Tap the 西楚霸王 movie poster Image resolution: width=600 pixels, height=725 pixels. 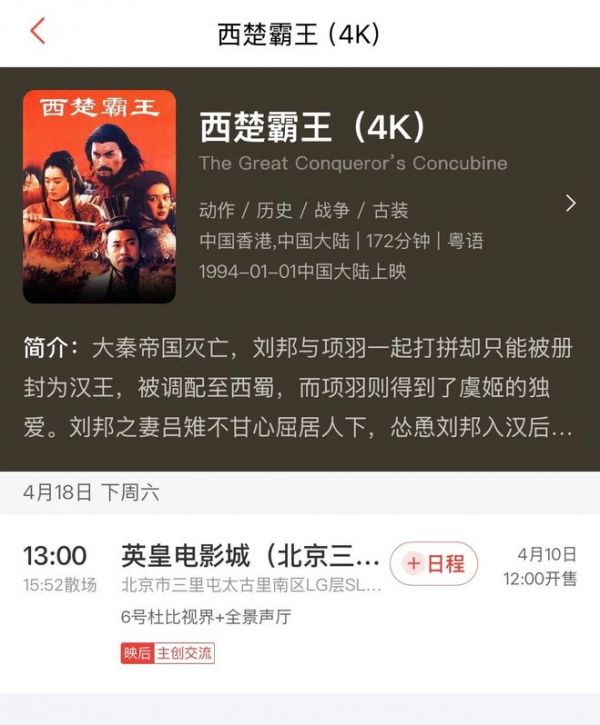(x=99, y=197)
